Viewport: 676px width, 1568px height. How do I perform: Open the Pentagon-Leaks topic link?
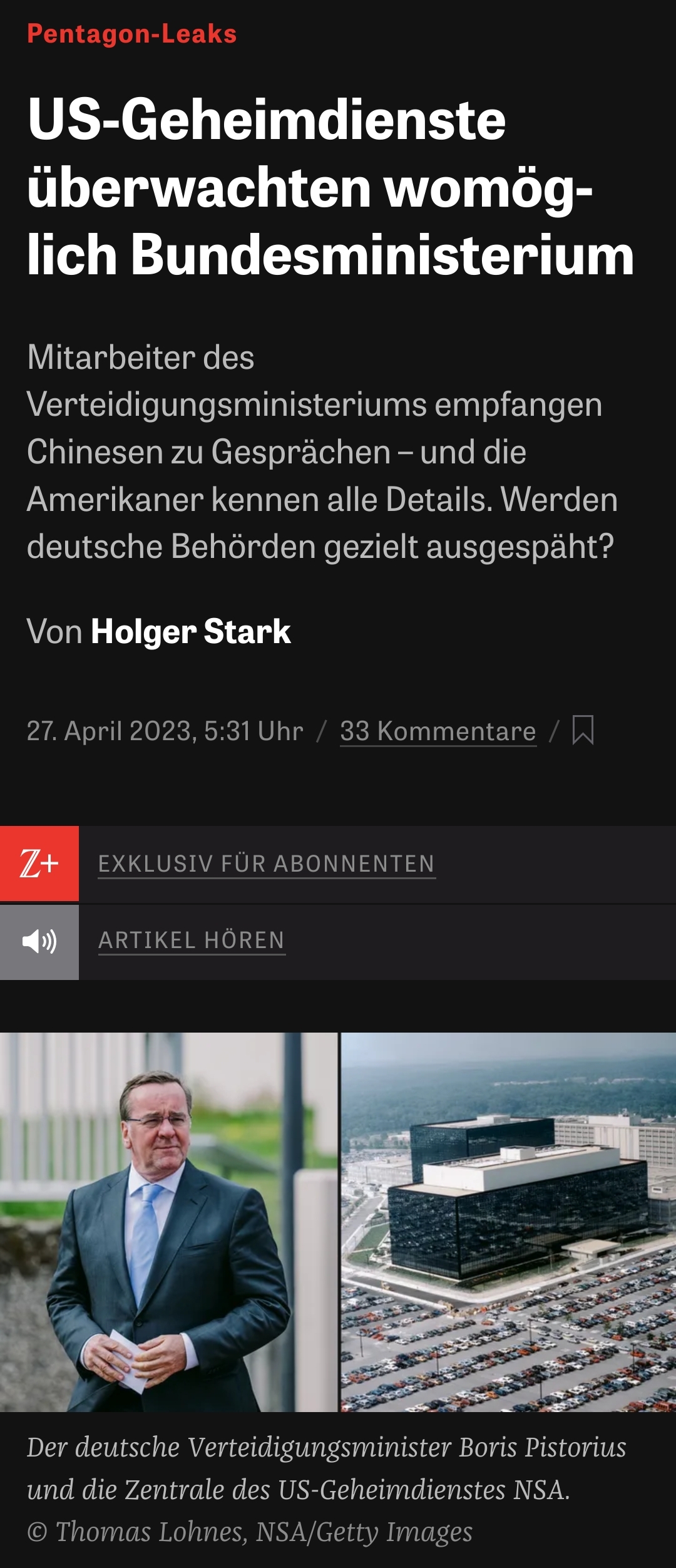(x=131, y=34)
